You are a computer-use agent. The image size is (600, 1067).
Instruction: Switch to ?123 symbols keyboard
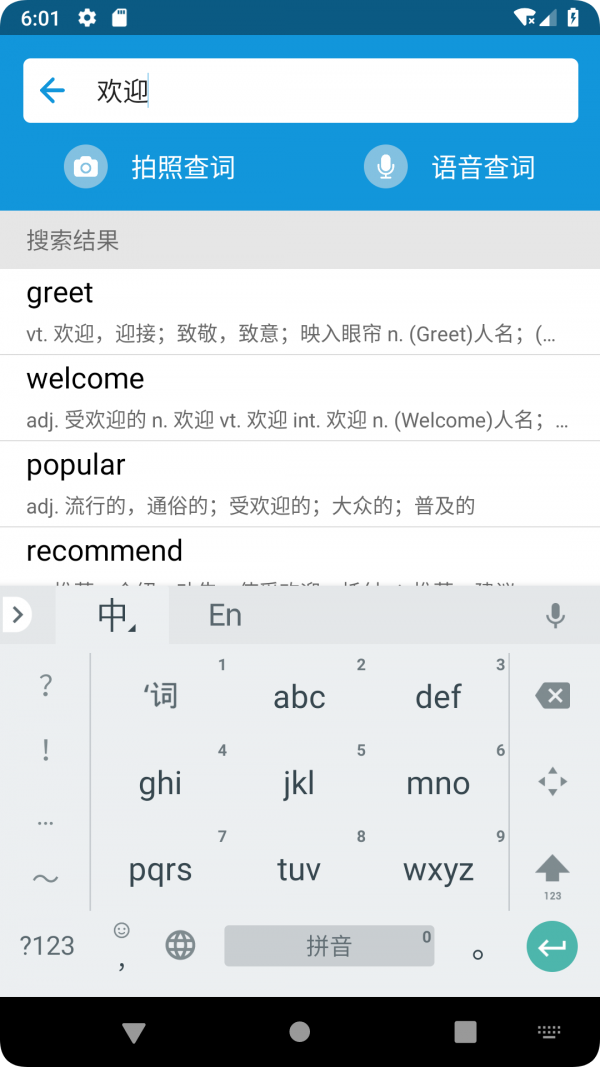tap(47, 946)
